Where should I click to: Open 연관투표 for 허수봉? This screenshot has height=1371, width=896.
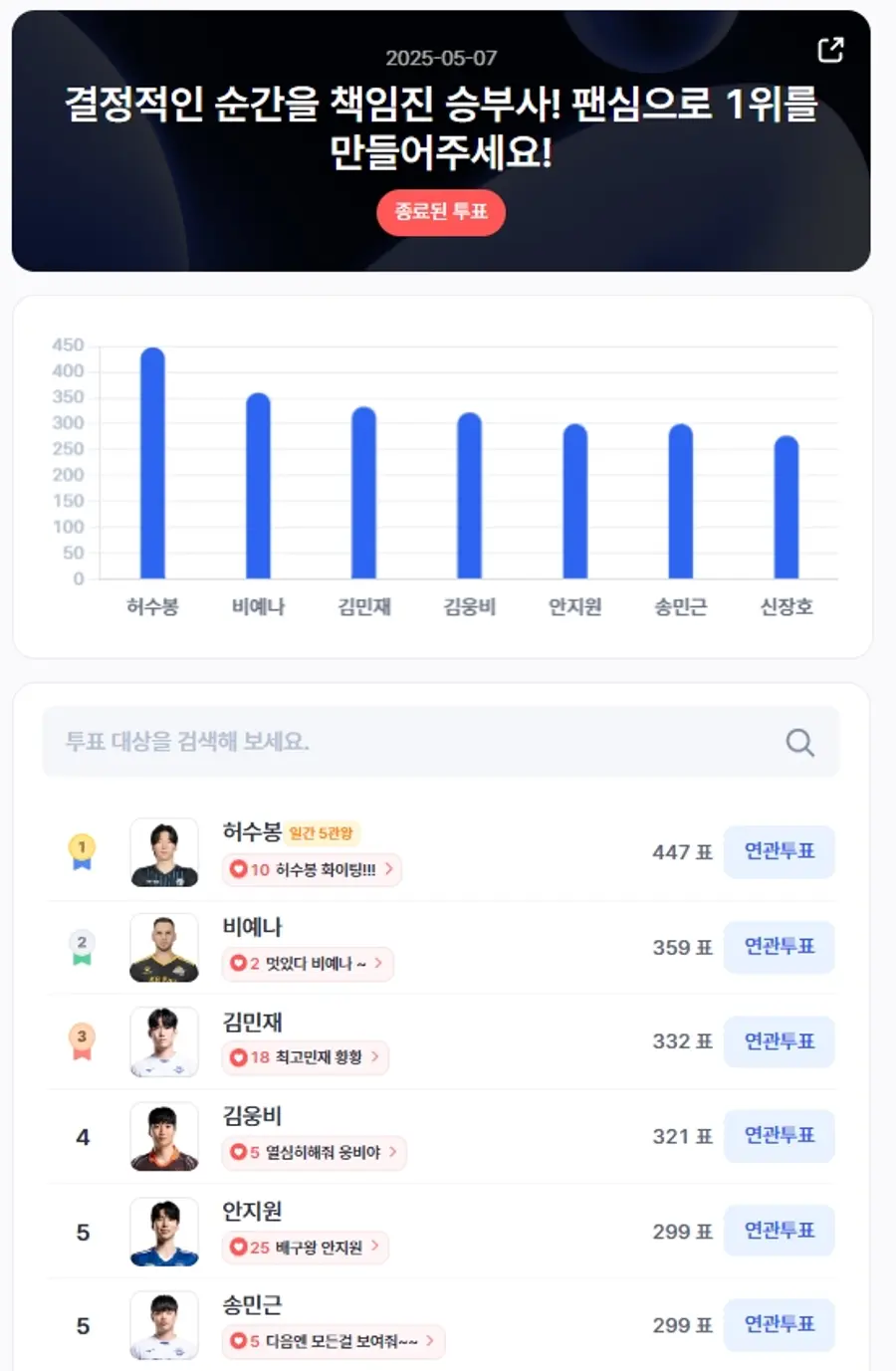click(x=780, y=852)
